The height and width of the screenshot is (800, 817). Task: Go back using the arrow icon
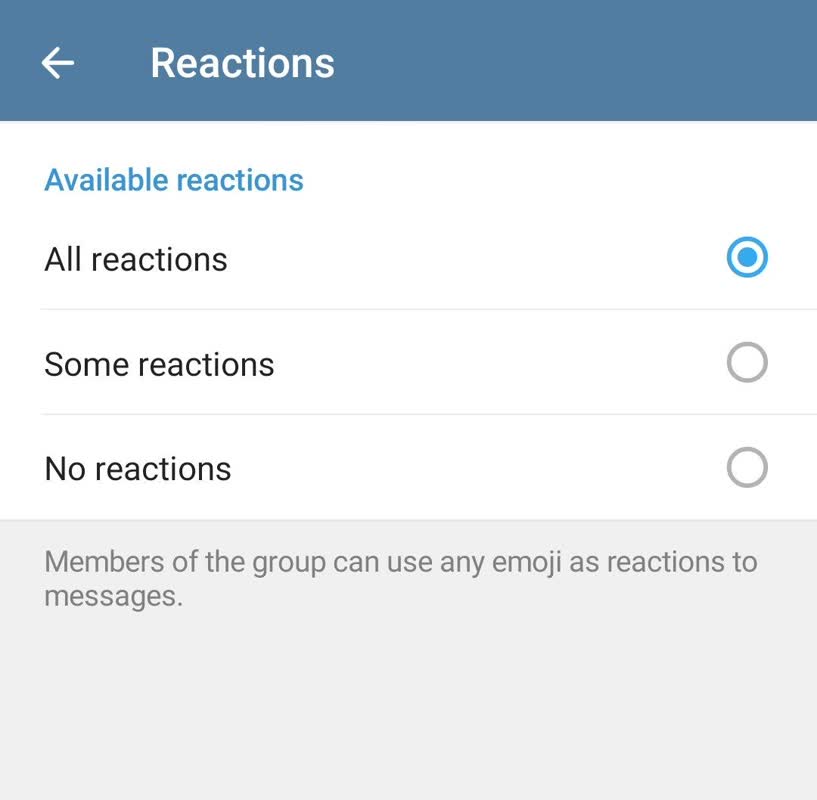(57, 63)
